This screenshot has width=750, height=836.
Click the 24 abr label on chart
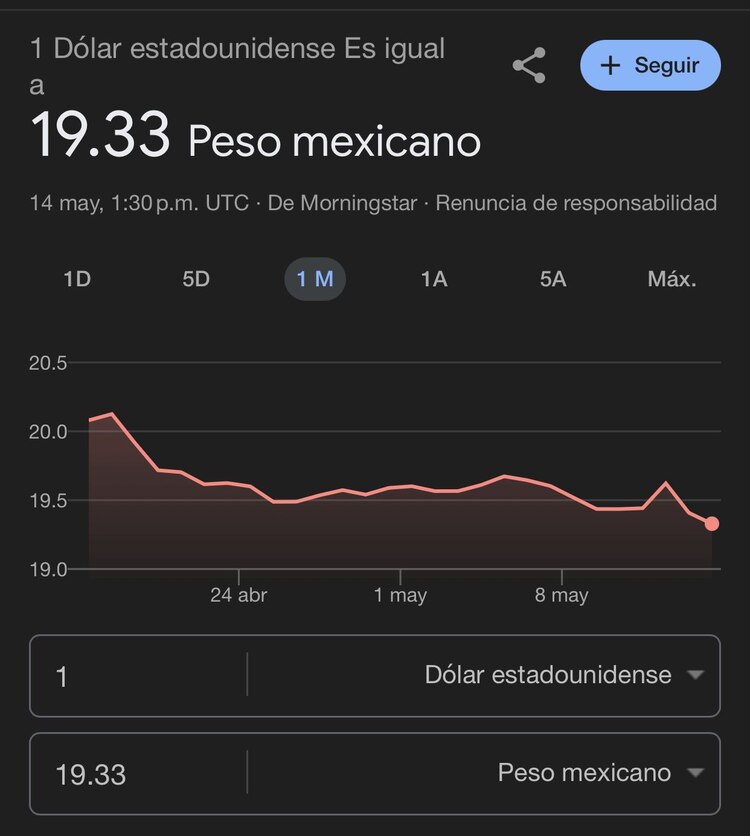coord(241,593)
